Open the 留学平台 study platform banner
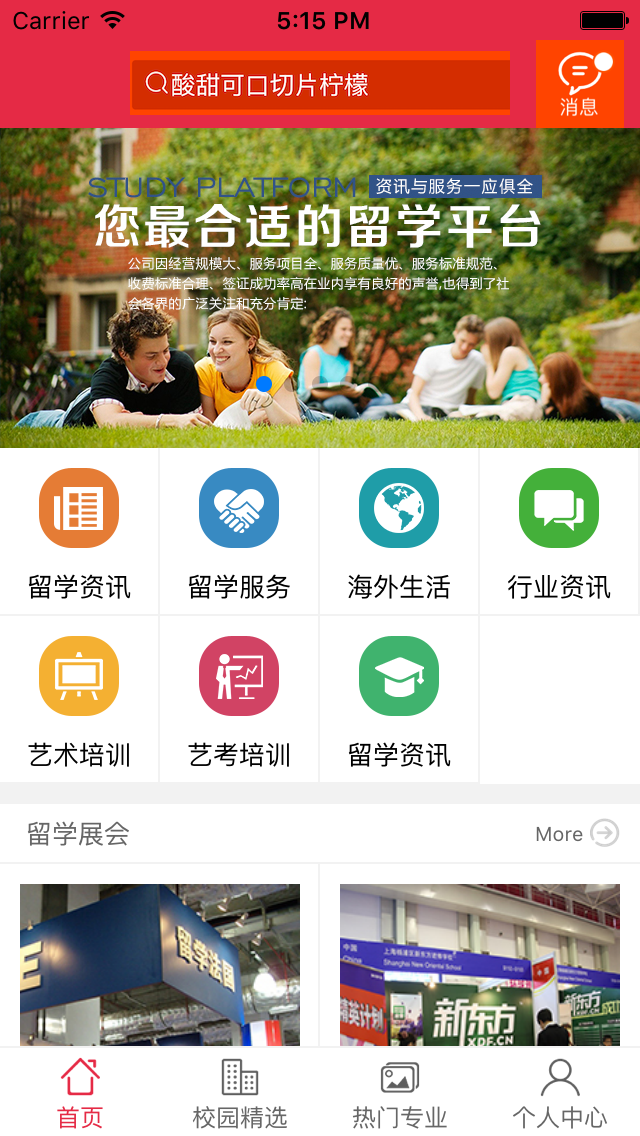Screen dimensions: 640x1136 [320, 288]
